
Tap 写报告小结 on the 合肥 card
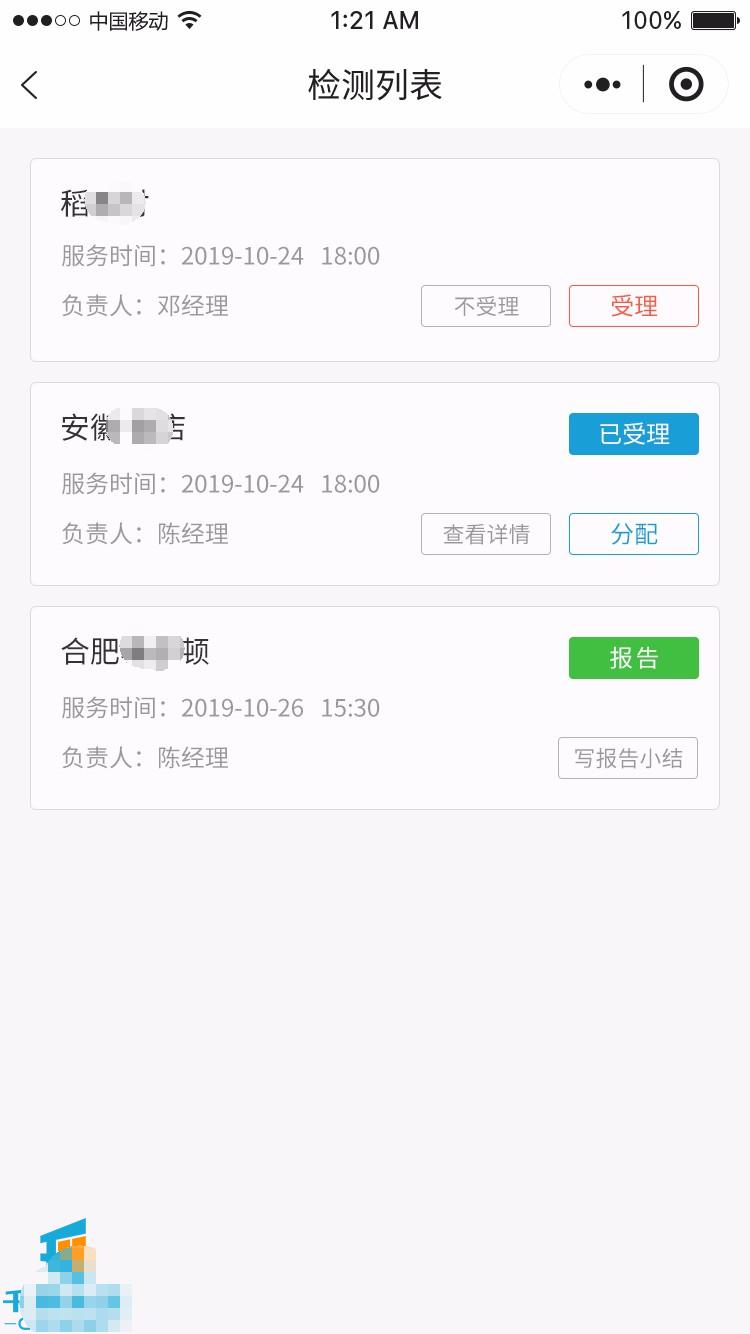[627, 758]
